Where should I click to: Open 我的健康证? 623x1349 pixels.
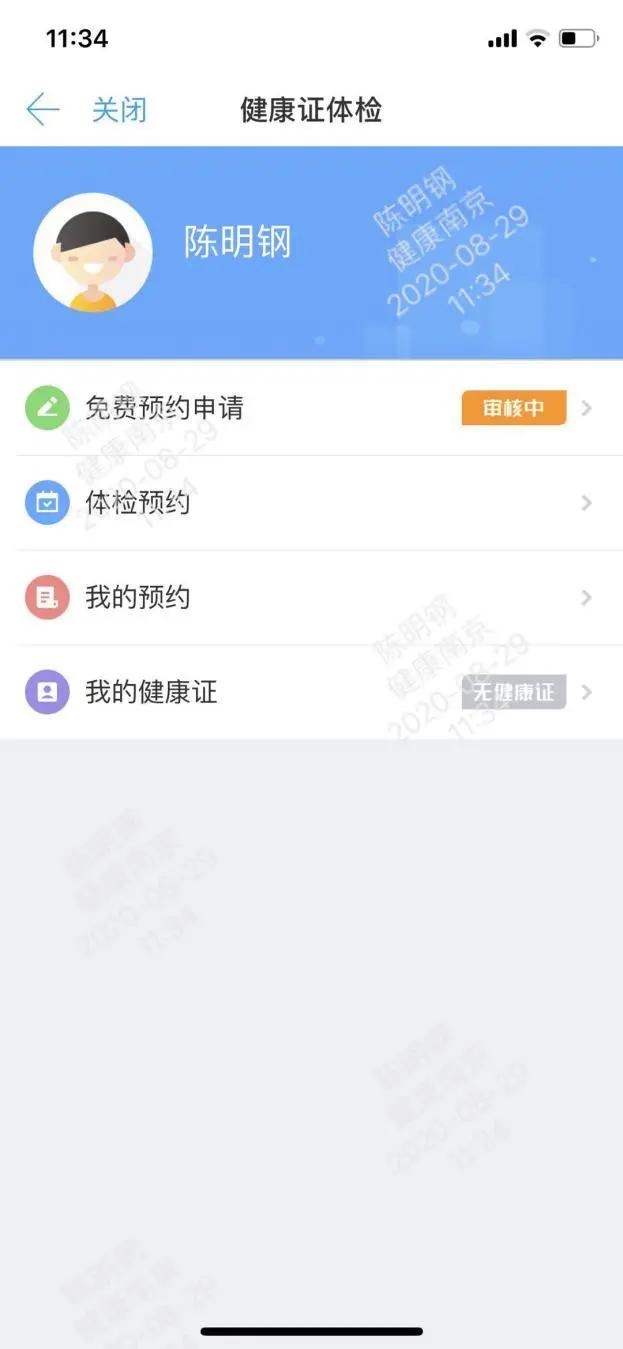tap(311, 692)
